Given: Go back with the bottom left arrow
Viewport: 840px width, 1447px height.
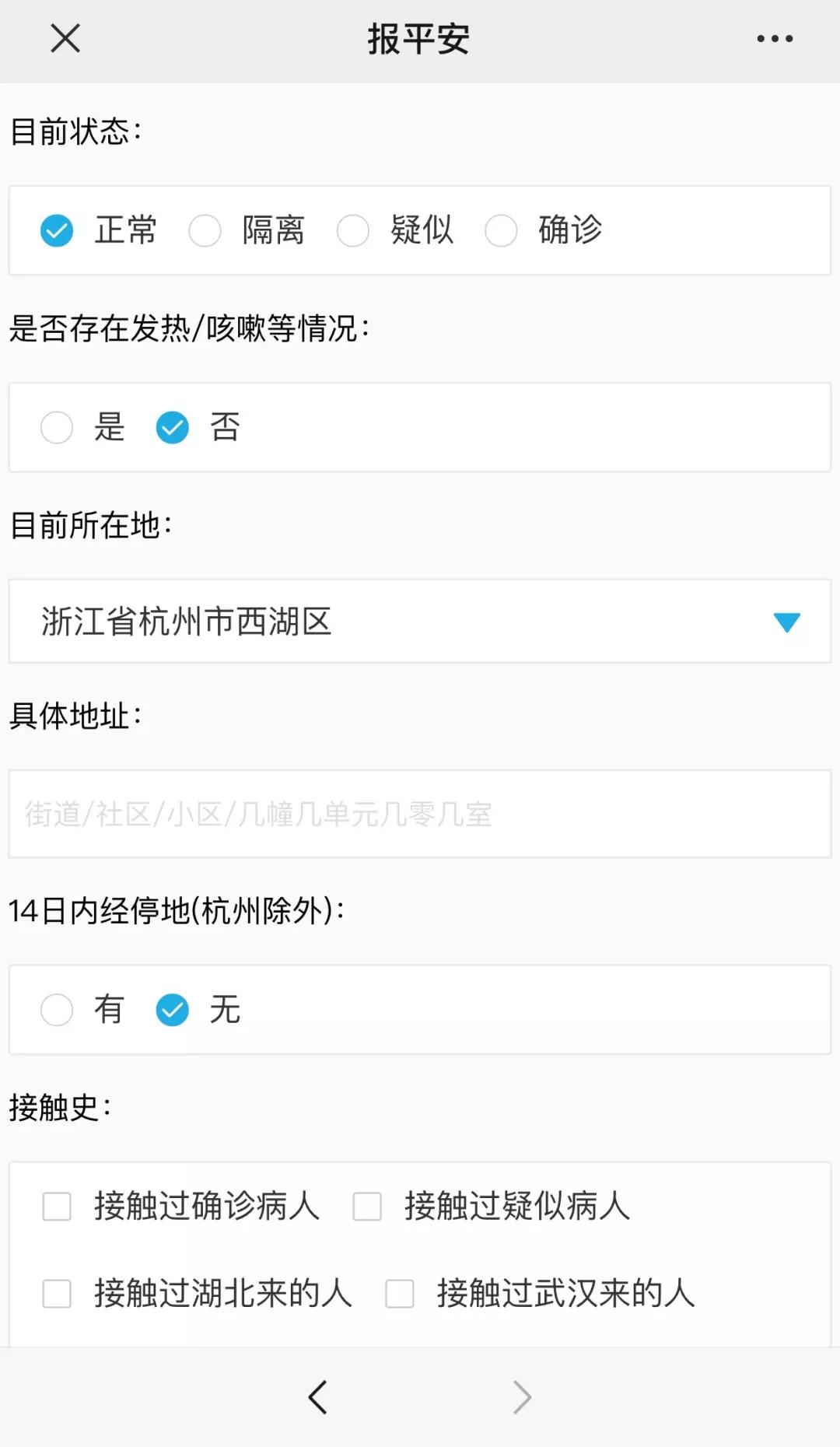Looking at the screenshot, I should point(317,1397).
